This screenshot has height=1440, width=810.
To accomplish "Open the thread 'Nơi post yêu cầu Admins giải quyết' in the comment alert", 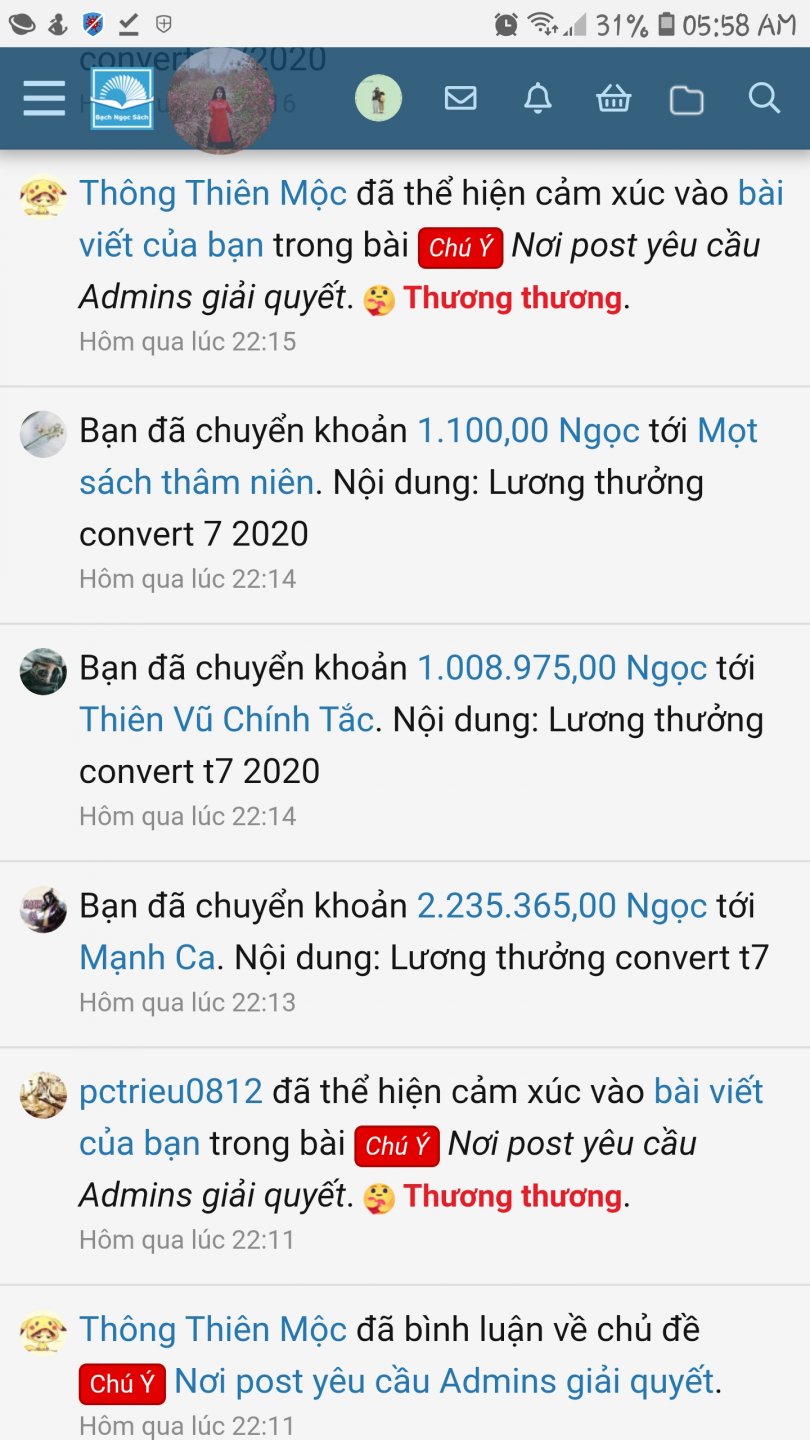I will tap(445, 1382).
